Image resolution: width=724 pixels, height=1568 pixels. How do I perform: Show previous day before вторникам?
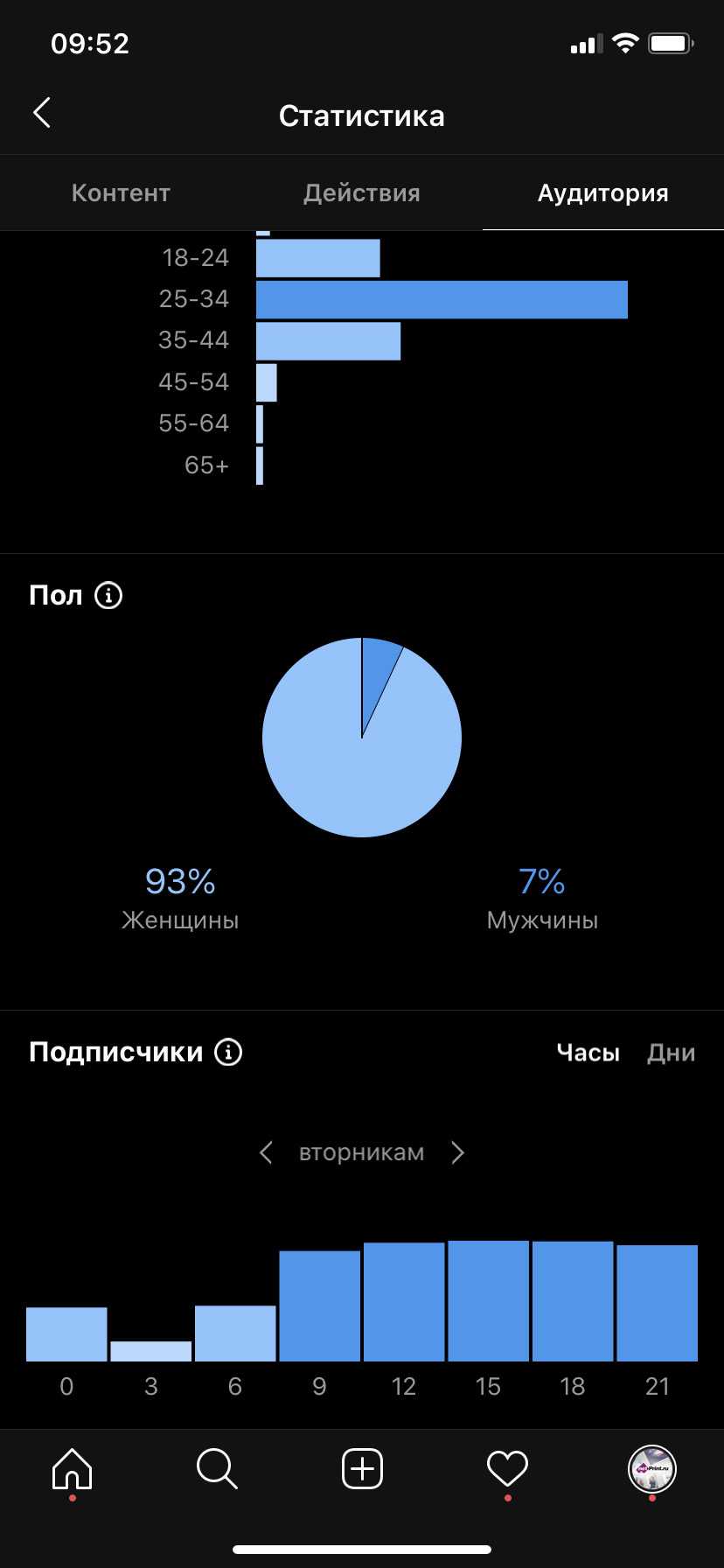[267, 1152]
